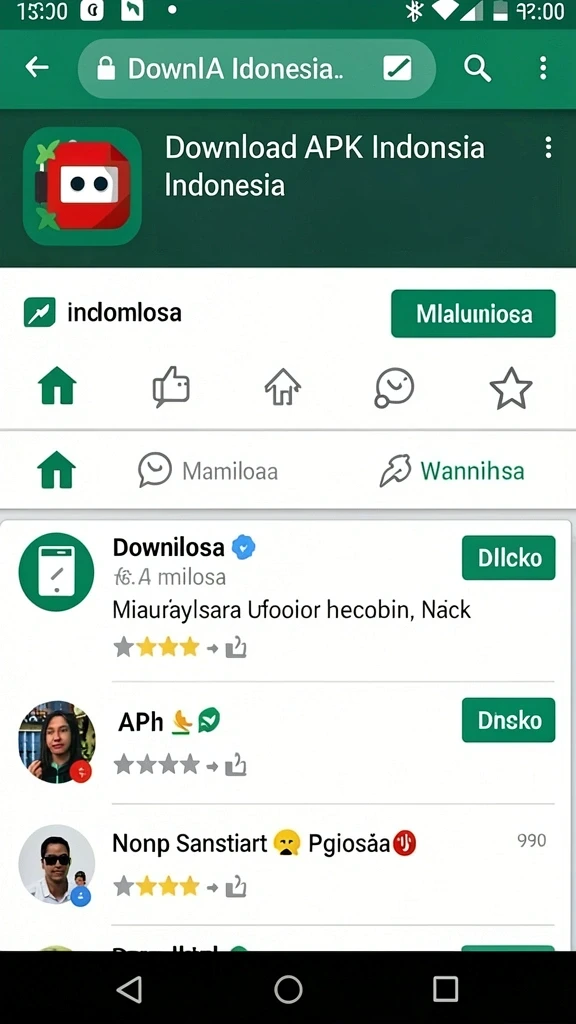The width and height of the screenshot is (576, 1024).
Task: Select the thumbs-up tab icon
Action: coord(171,387)
